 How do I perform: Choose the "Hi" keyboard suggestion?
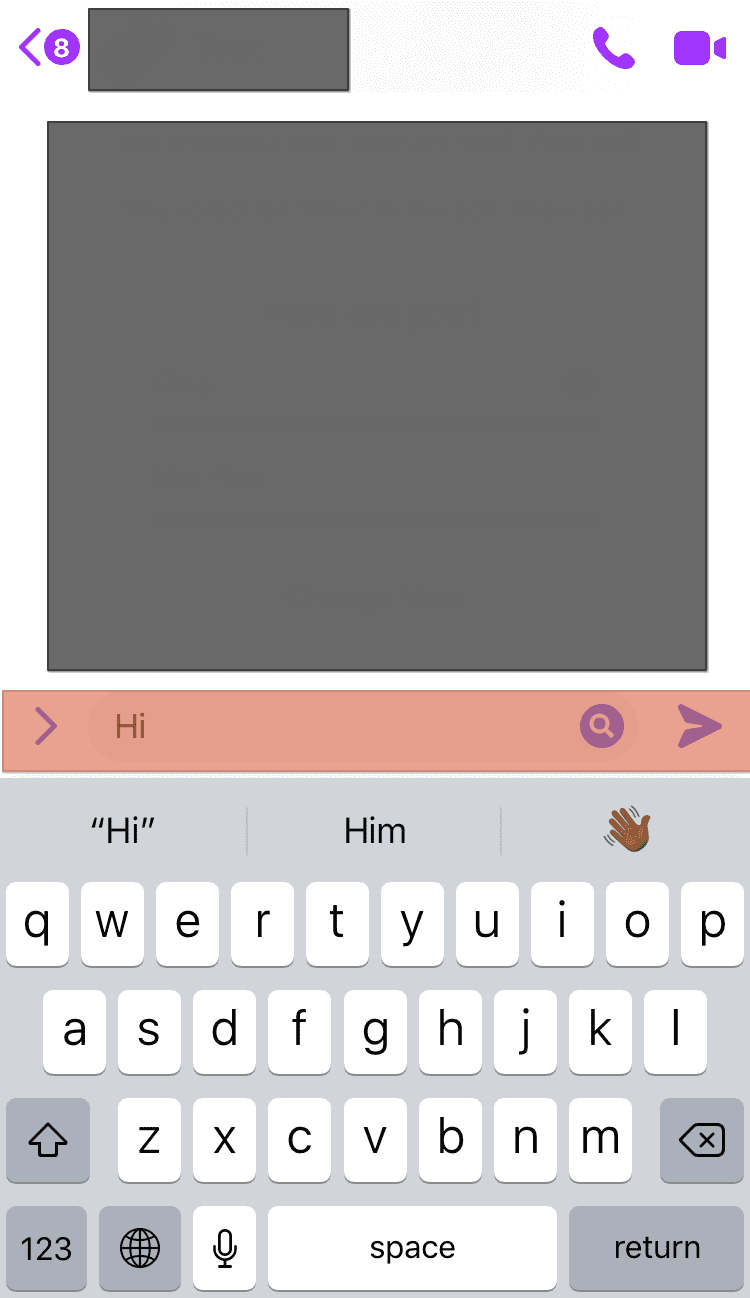(123, 831)
